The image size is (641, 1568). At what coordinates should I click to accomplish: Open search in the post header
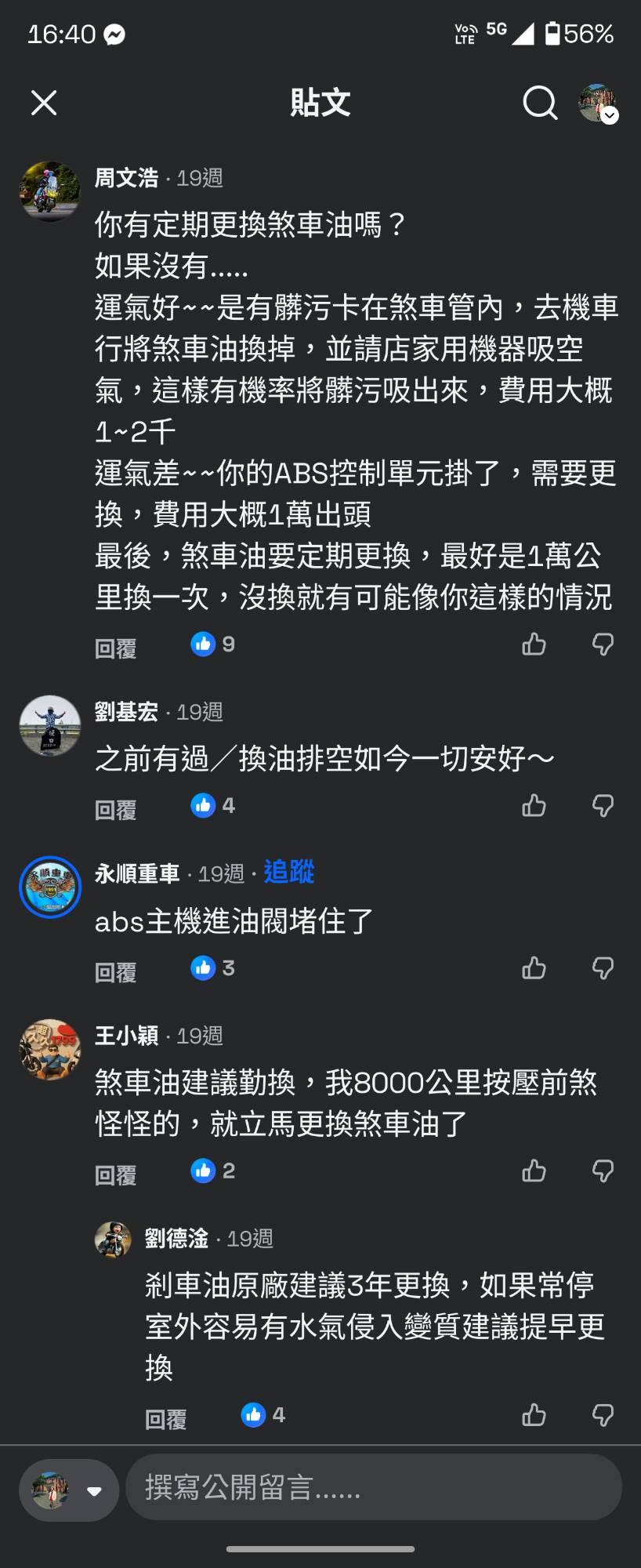click(x=540, y=103)
